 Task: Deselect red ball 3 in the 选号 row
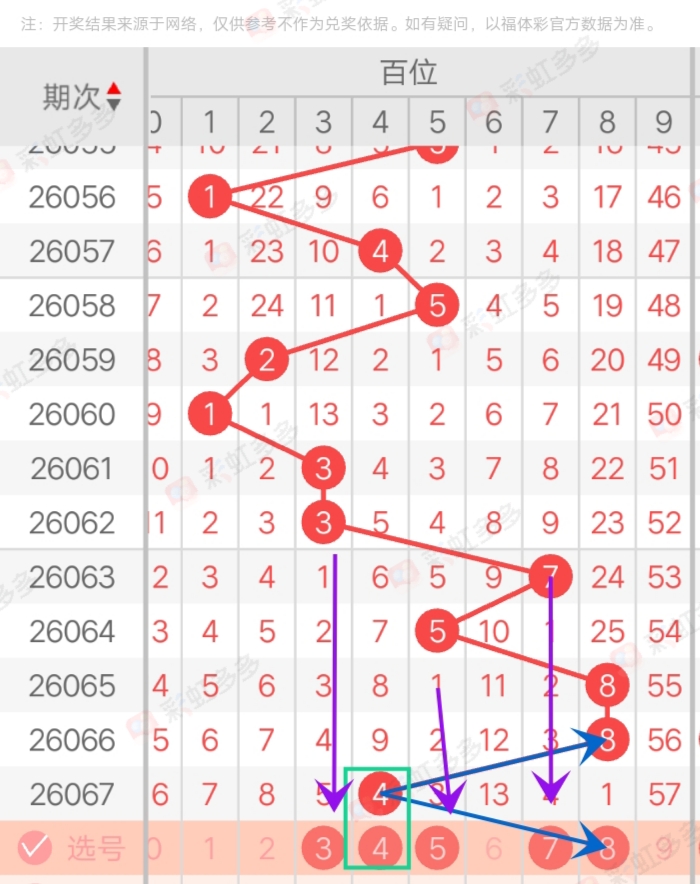323,850
